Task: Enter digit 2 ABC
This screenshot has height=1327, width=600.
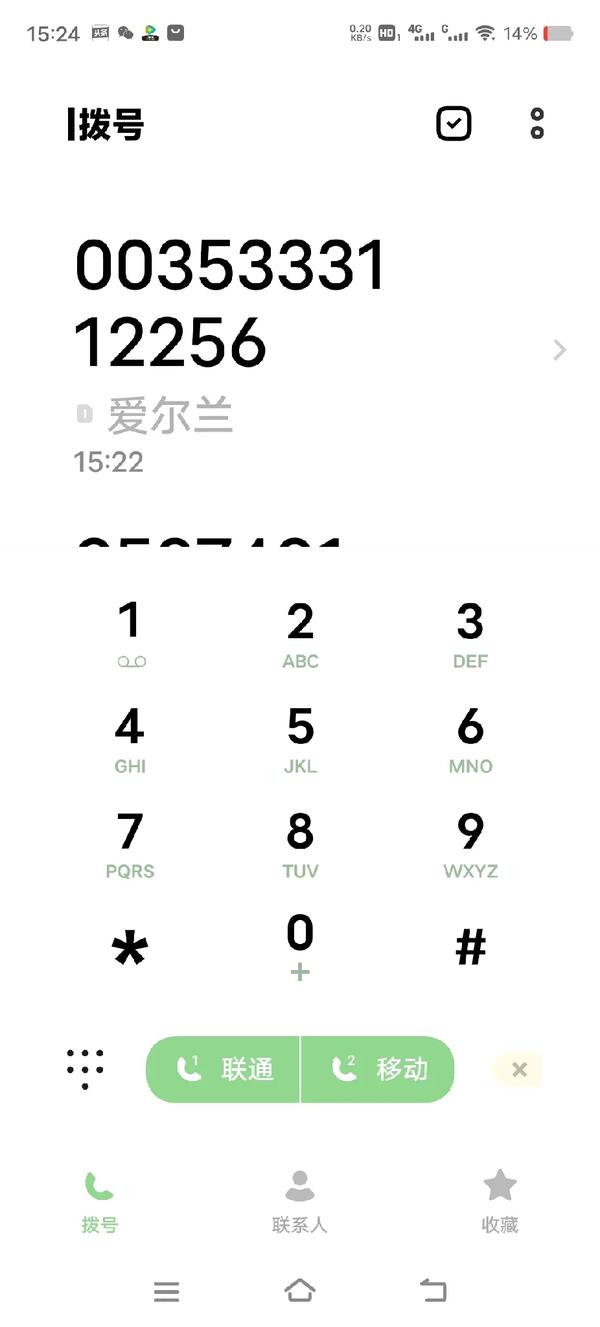Action: [x=300, y=634]
